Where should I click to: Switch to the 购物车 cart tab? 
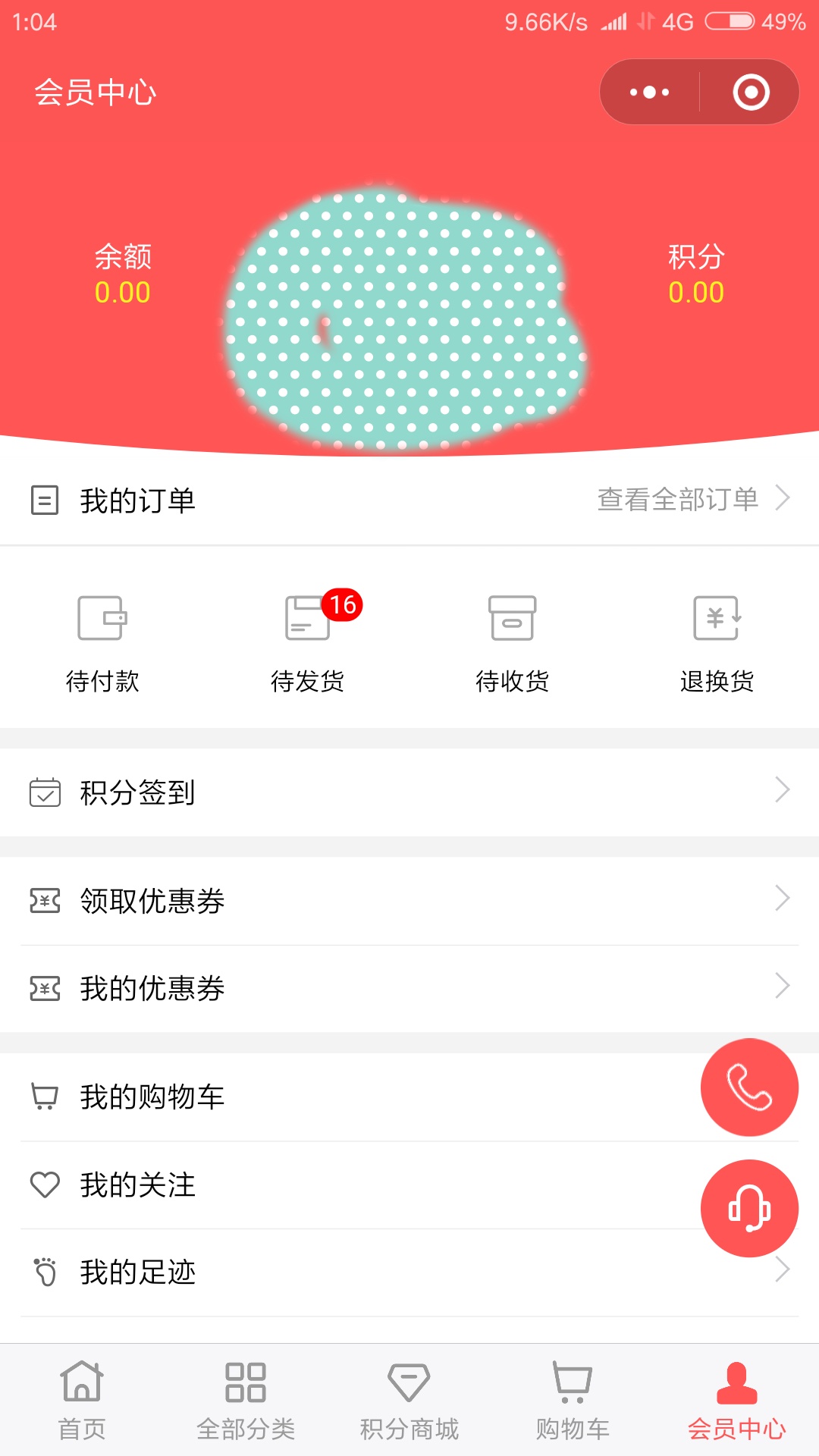tap(573, 1401)
